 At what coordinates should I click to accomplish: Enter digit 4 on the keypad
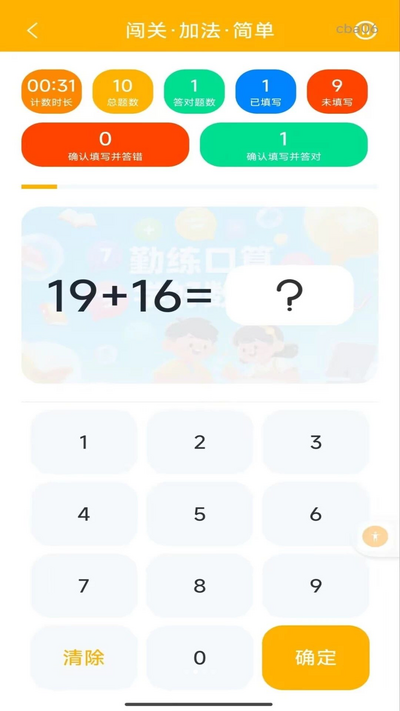[84, 514]
